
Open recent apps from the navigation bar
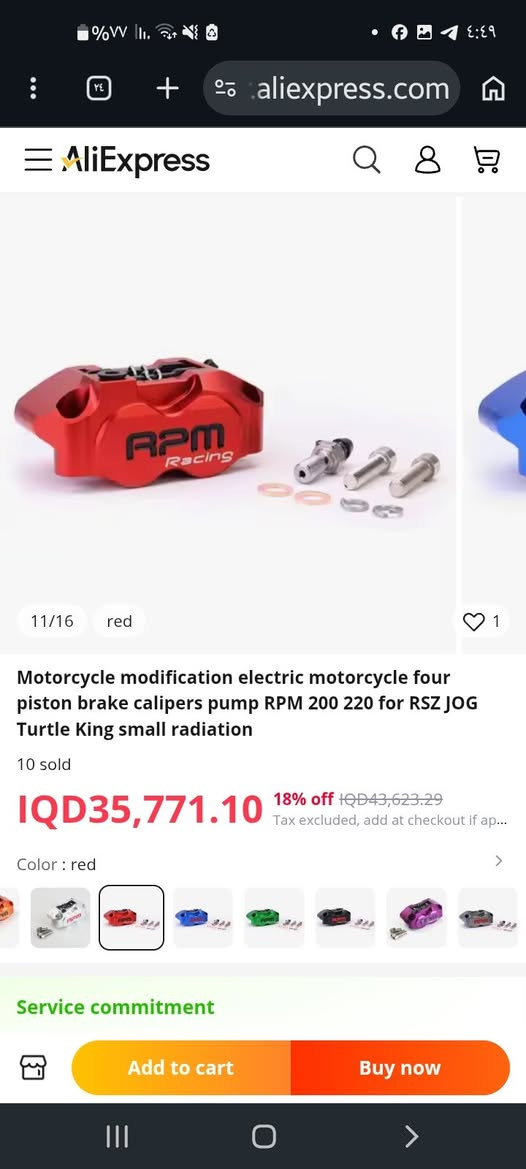(117, 1136)
